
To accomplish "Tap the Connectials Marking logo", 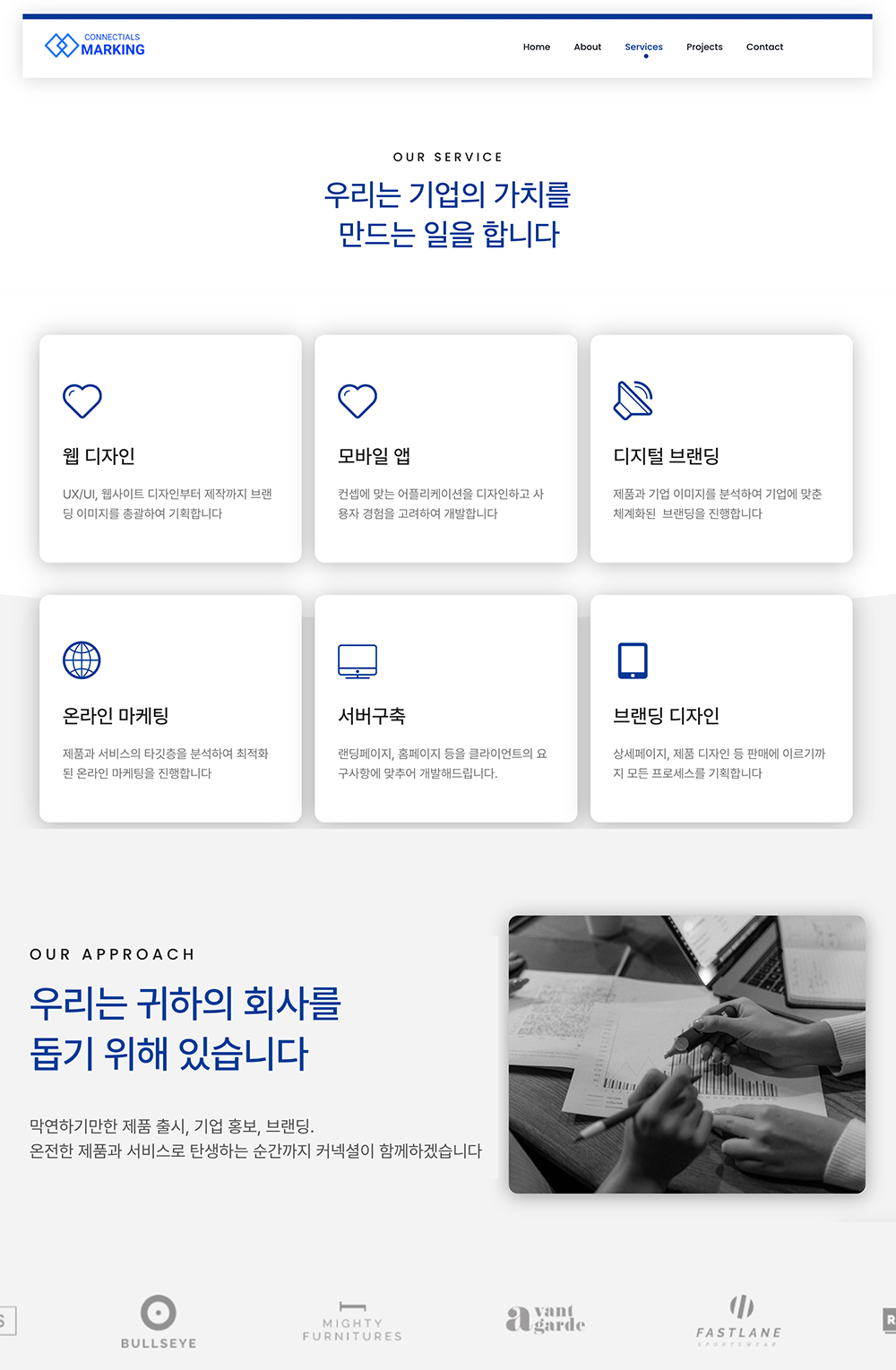I will click(95, 45).
